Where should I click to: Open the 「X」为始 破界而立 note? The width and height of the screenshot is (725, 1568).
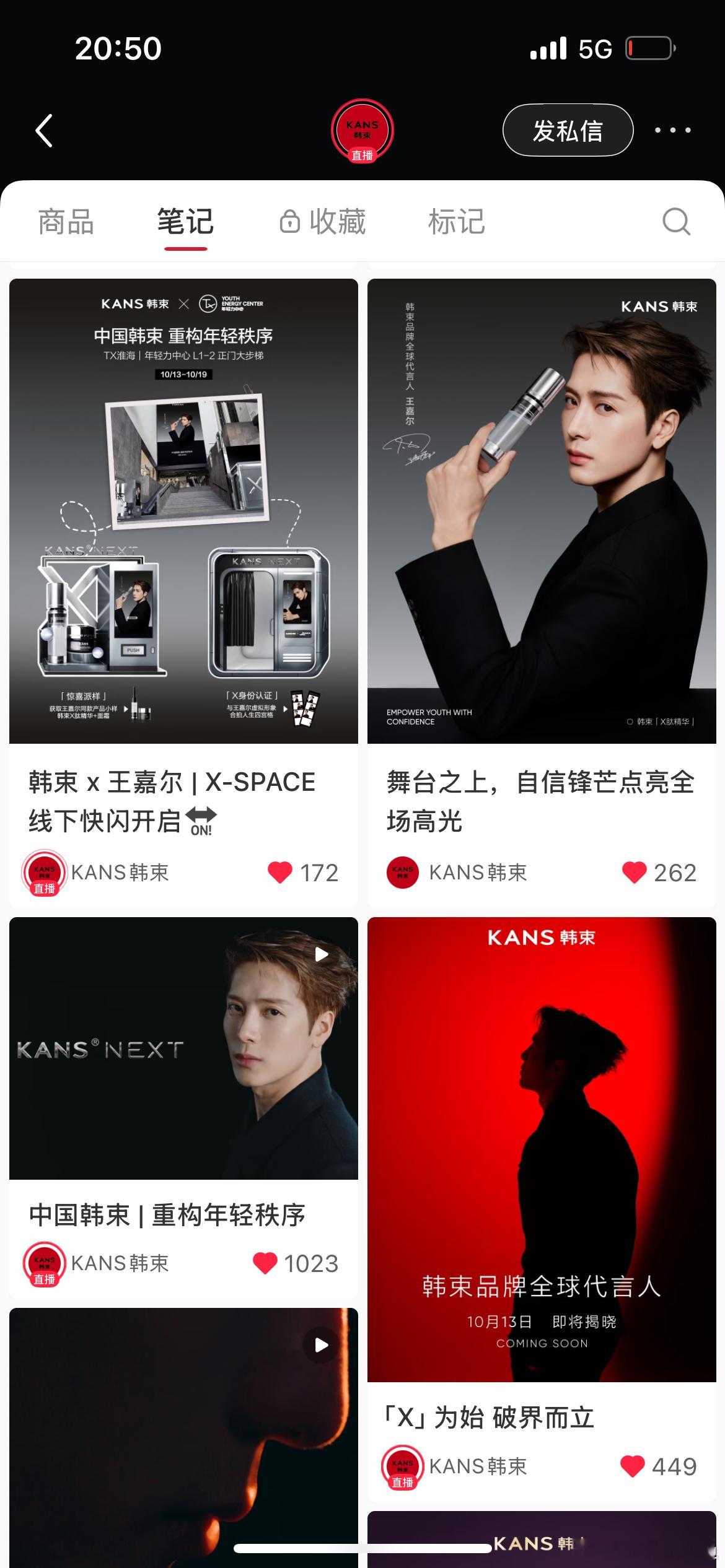[x=542, y=1149]
